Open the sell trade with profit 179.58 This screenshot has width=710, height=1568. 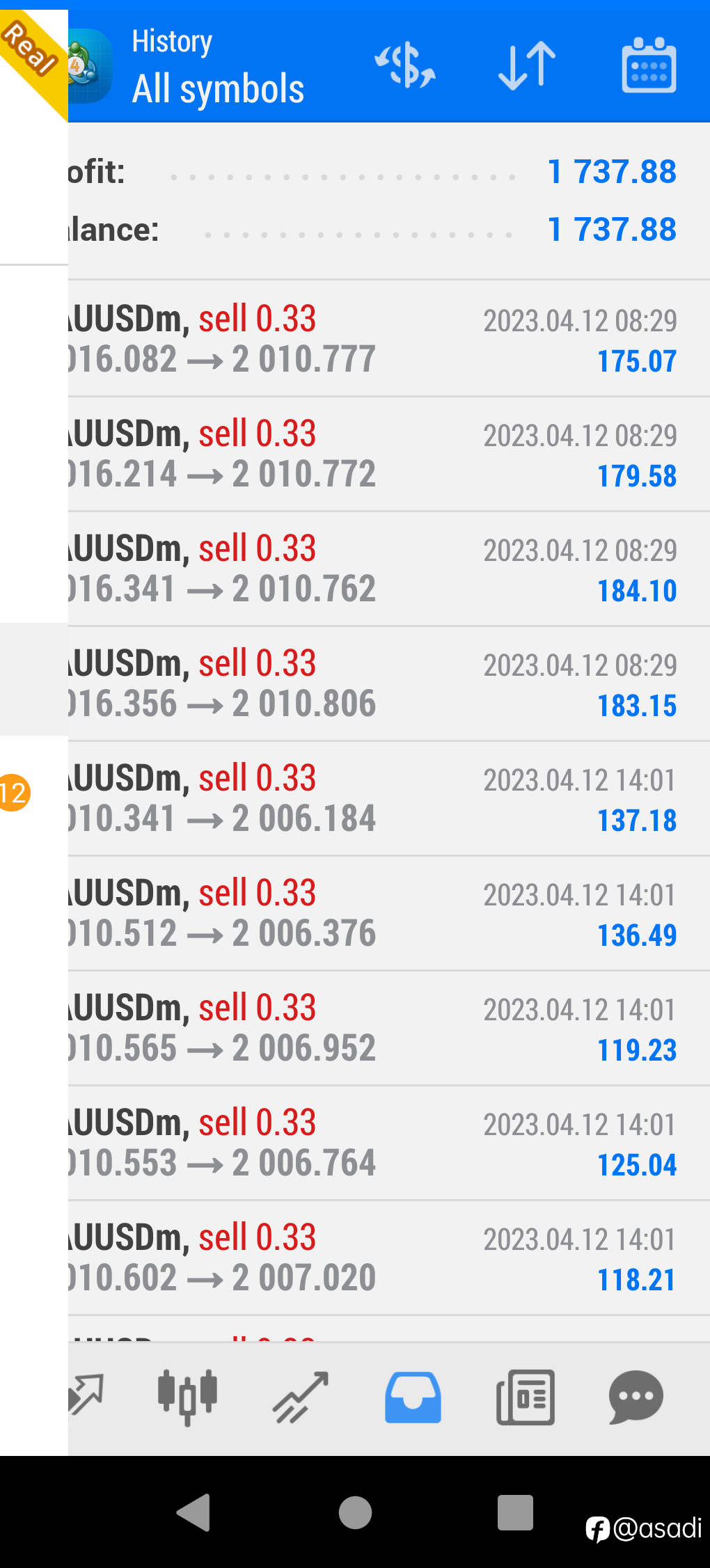389,454
